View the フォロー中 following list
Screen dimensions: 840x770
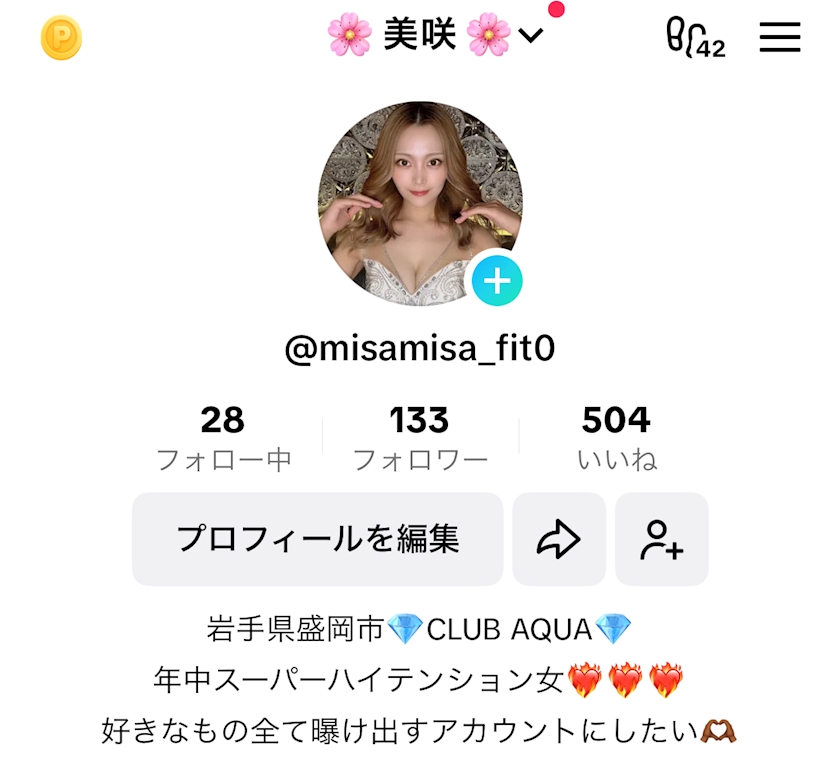click(x=223, y=438)
